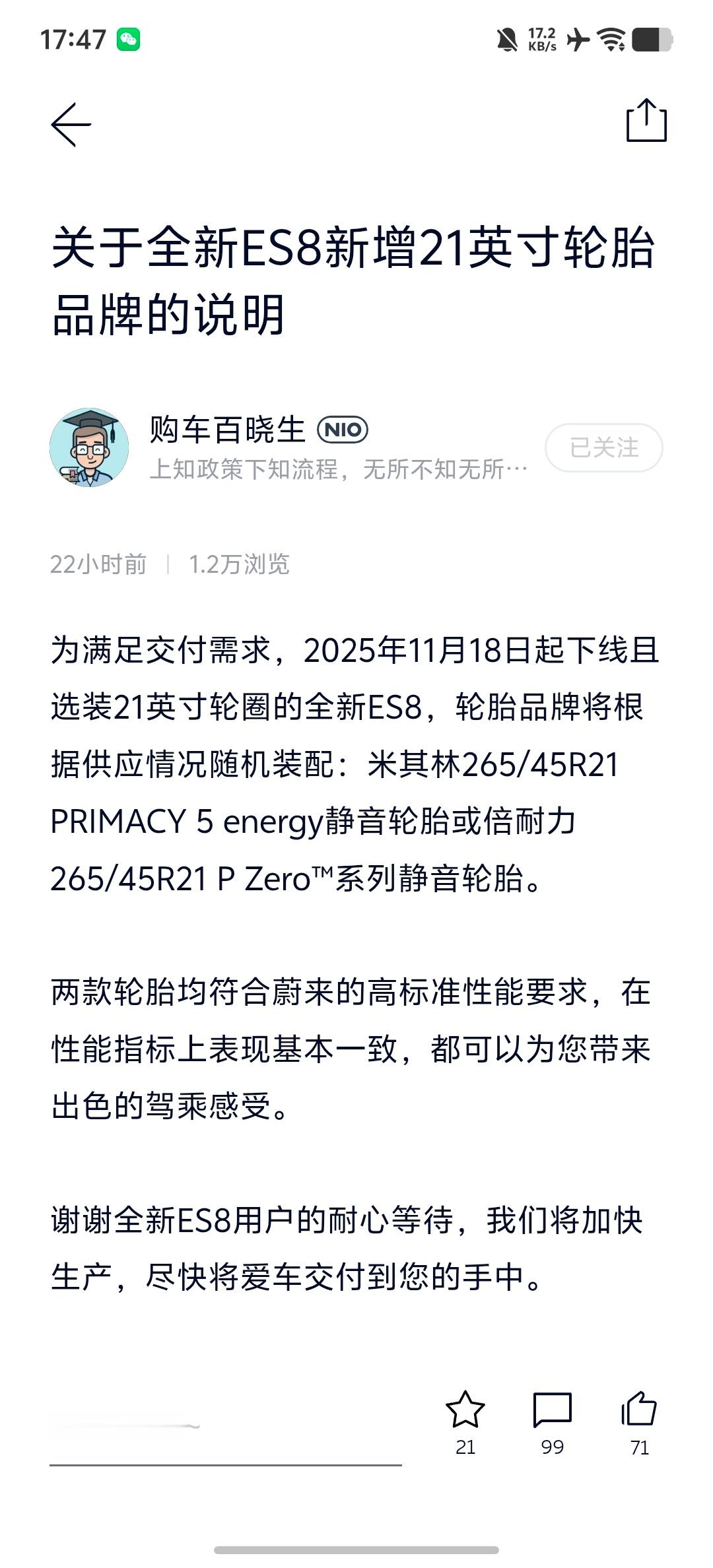Tap the article title text
This screenshot has width=713, height=1568.
pos(356,280)
